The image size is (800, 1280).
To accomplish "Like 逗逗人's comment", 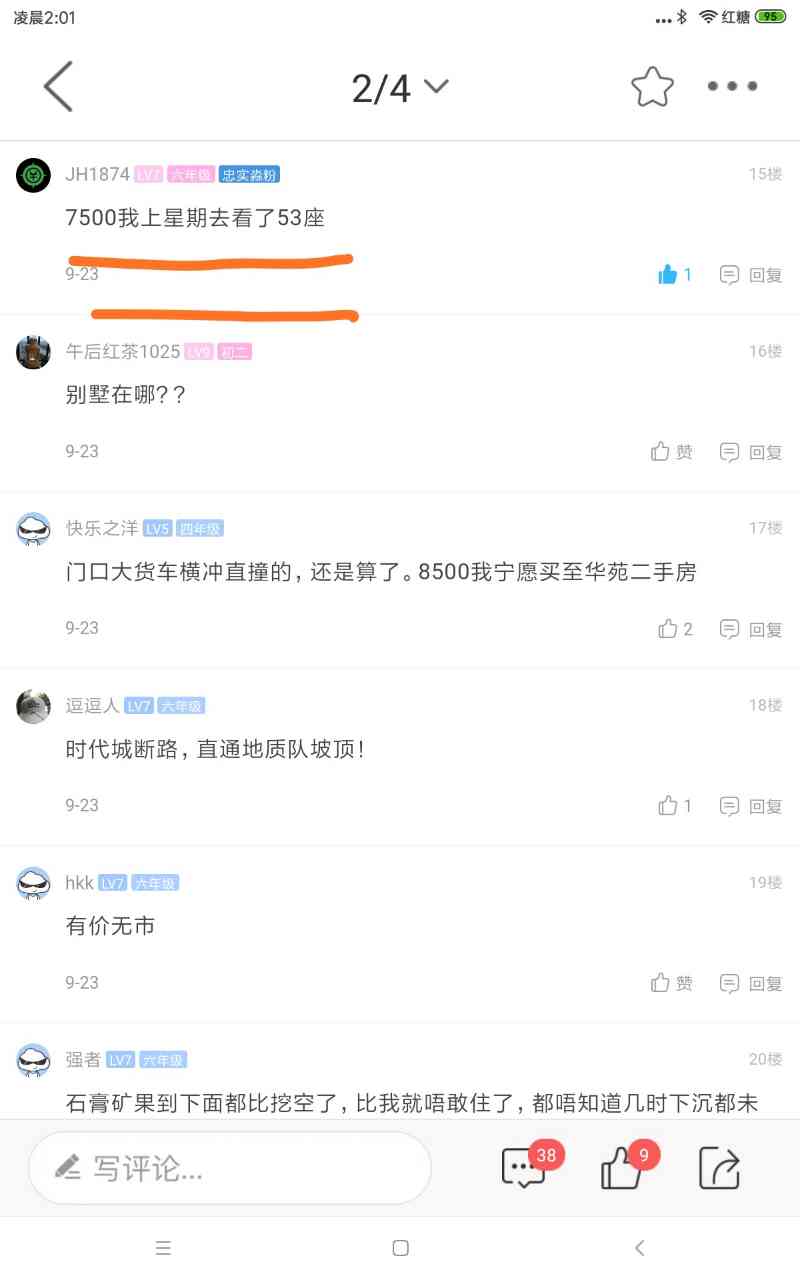I will pos(674,806).
